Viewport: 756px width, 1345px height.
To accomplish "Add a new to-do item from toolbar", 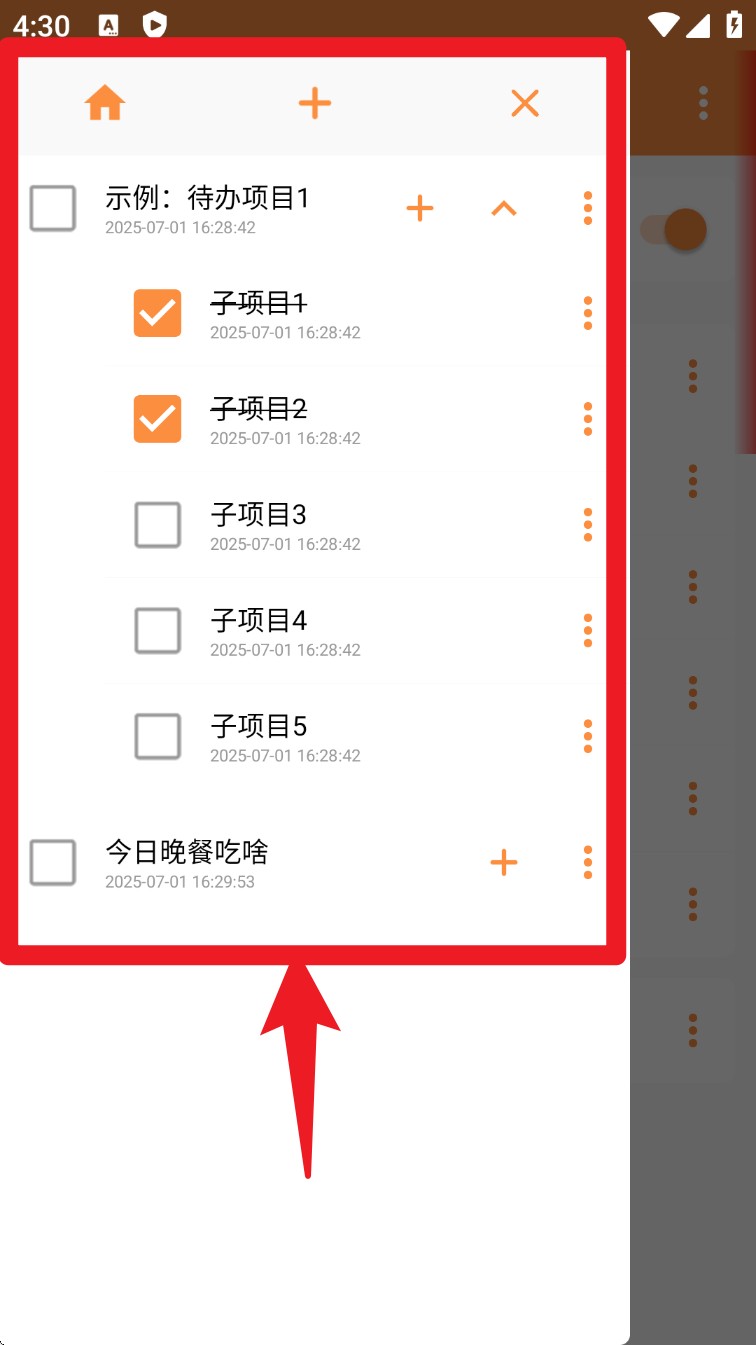I will tap(315, 103).
